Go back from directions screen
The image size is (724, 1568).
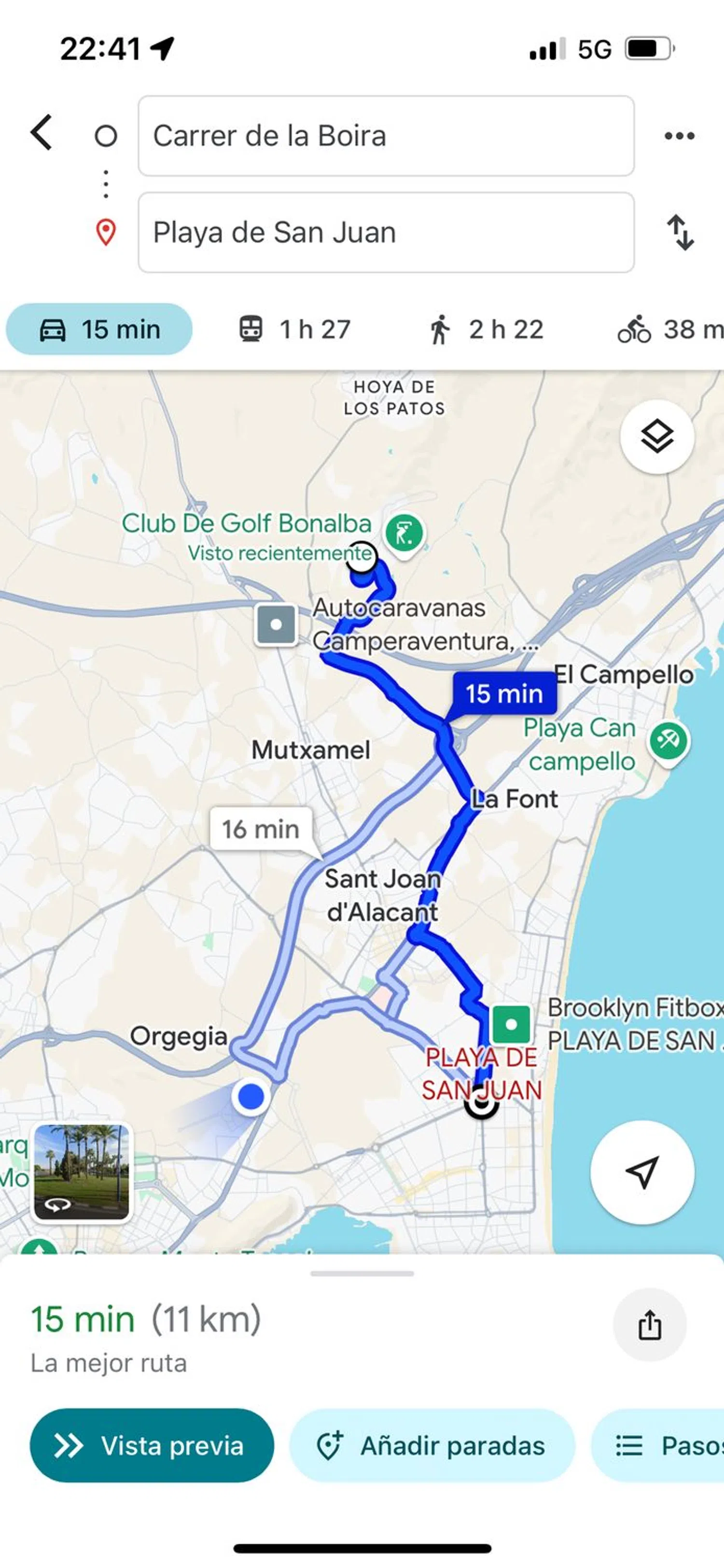pos(42,133)
